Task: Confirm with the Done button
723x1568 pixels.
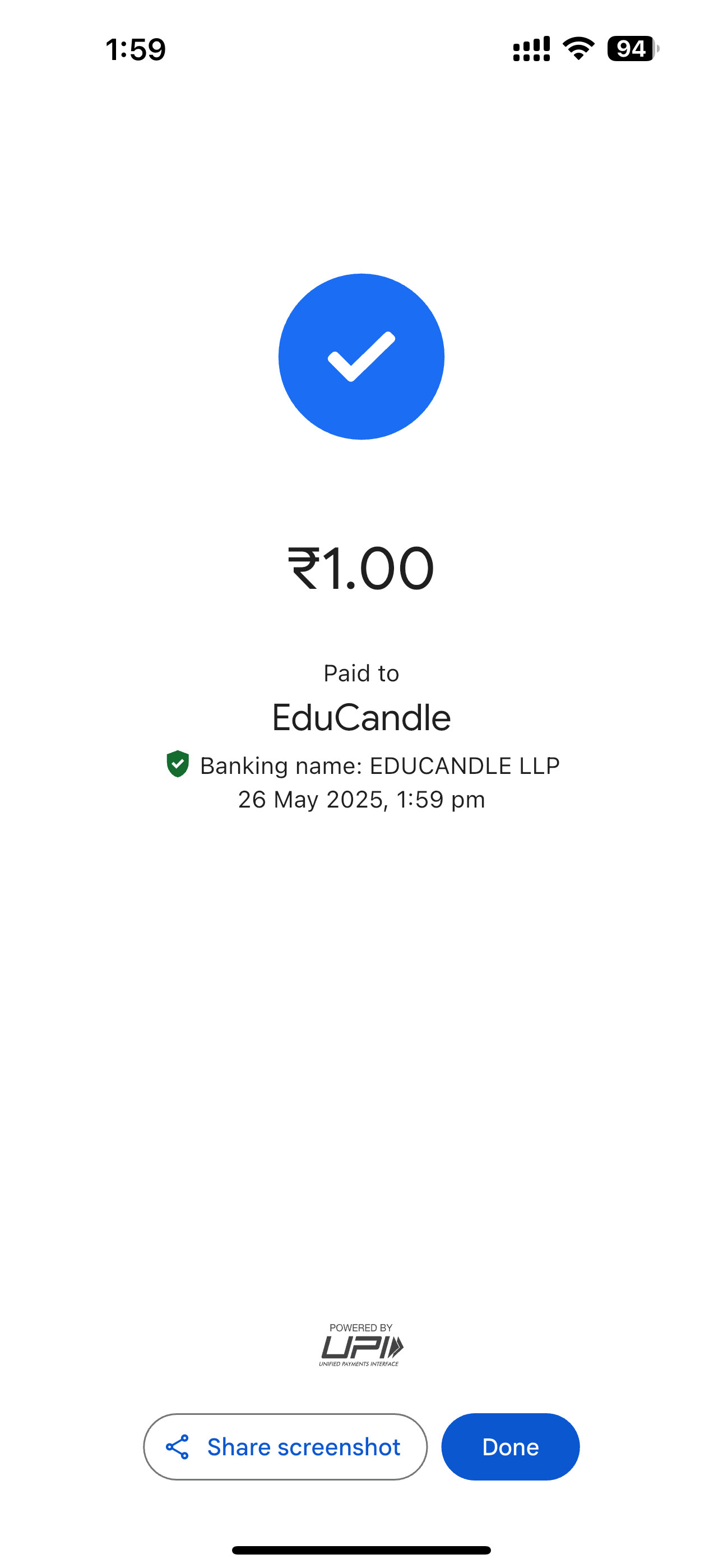Action: point(510,1446)
